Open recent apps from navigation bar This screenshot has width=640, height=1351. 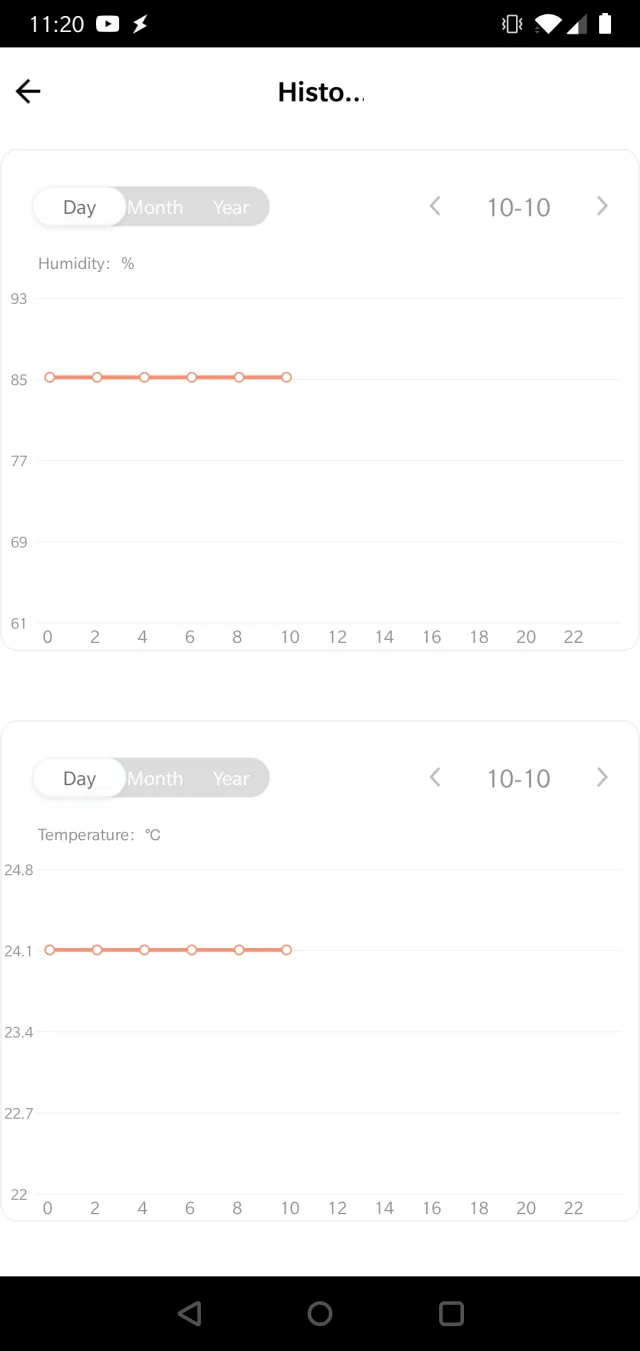coord(451,1313)
